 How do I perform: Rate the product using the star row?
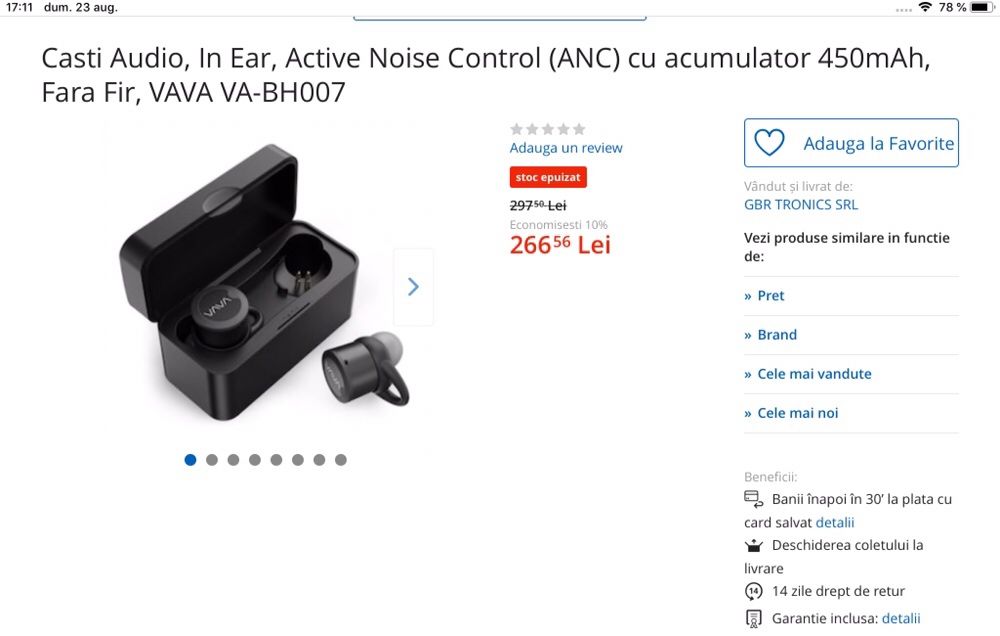click(x=547, y=129)
